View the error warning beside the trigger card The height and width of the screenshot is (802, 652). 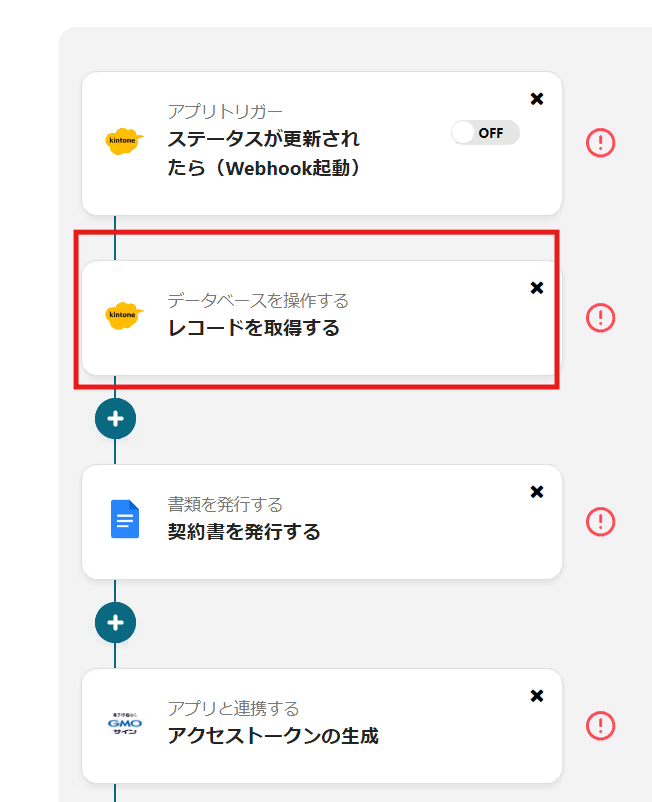[x=600, y=143]
